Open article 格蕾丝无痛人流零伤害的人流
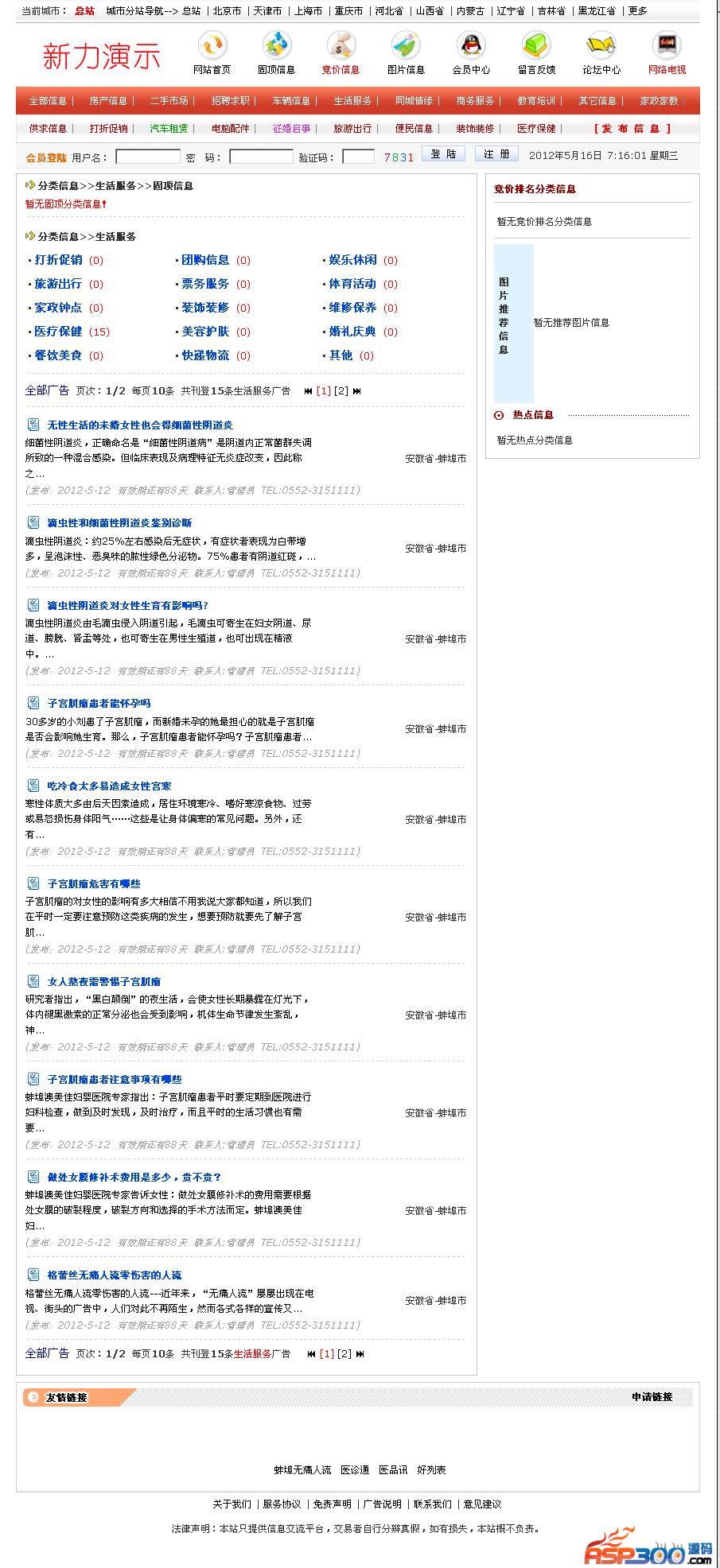Viewport: 720px width, 1568px height. 114,1275
